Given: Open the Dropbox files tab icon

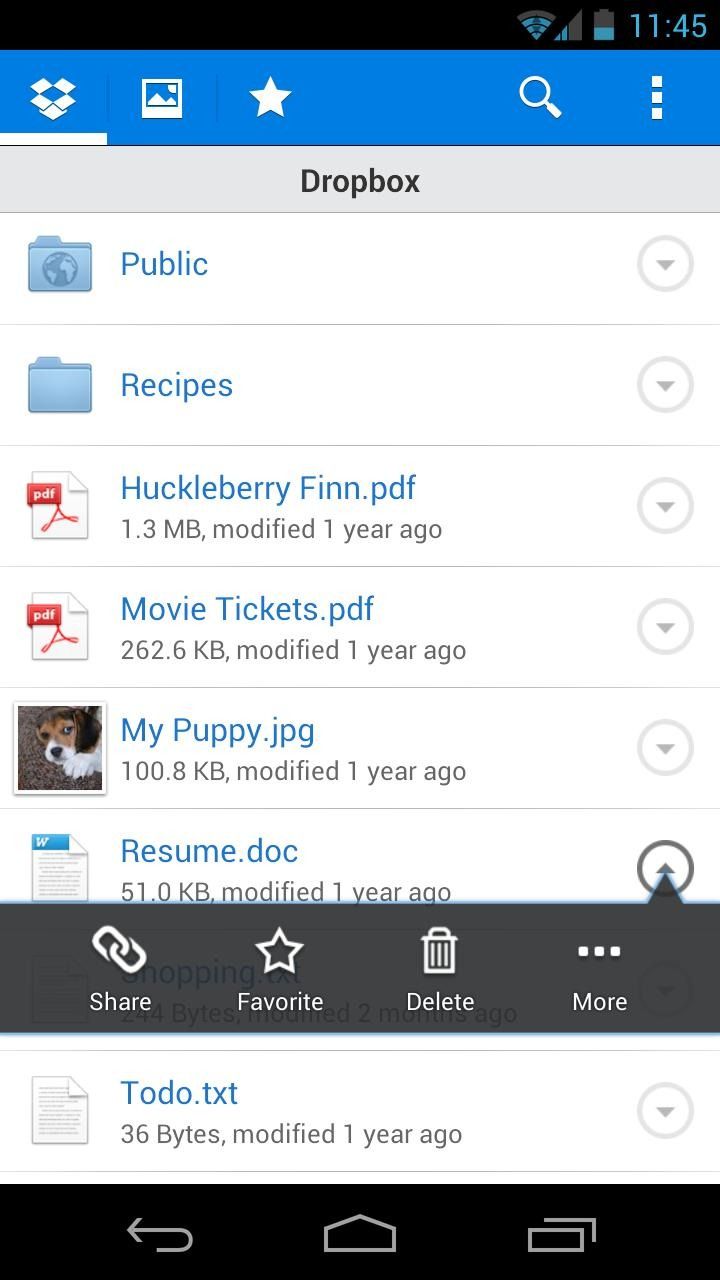Looking at the screenshot, I should tap(54, 96).
